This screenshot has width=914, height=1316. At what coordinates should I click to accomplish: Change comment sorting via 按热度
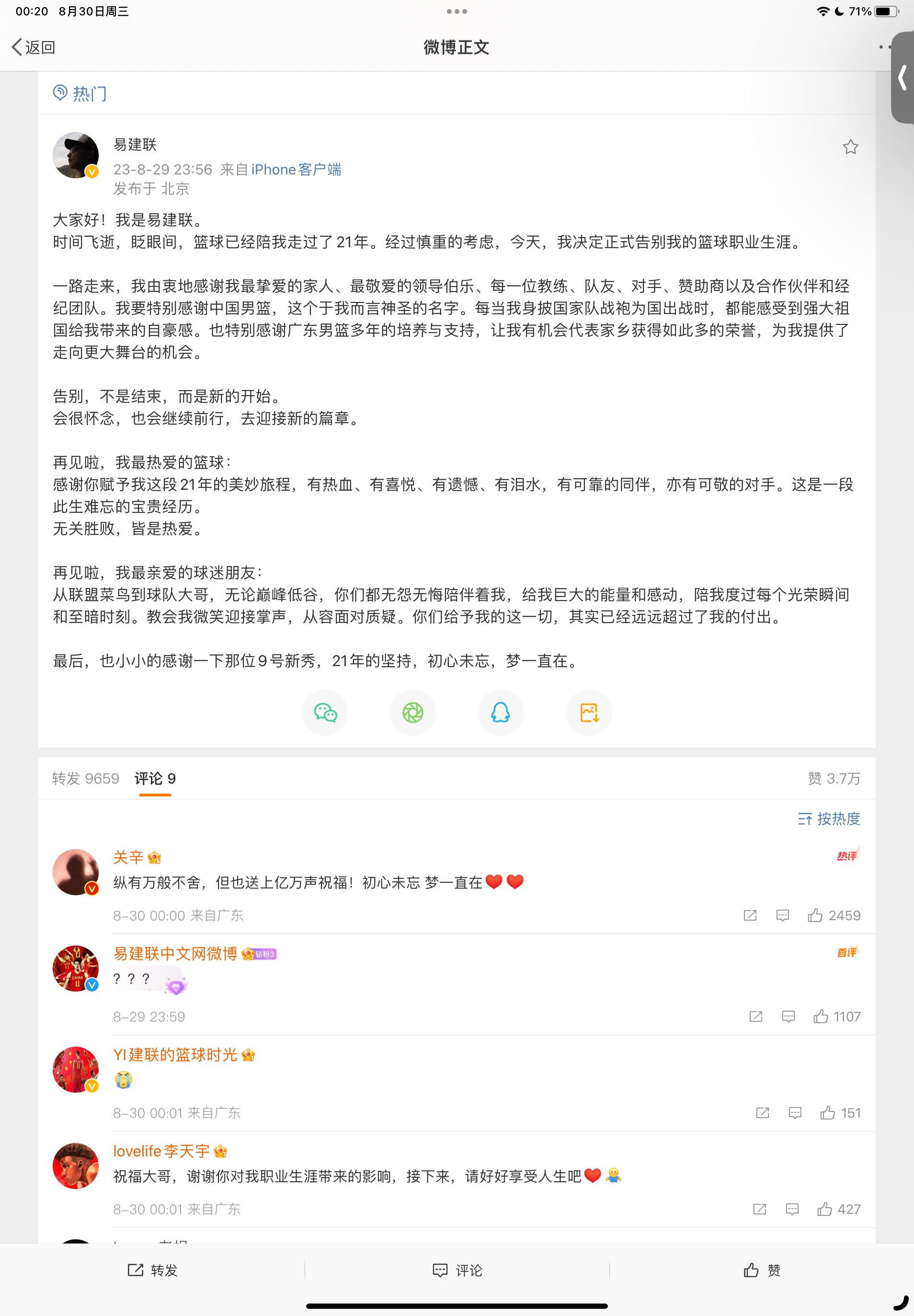point(829,819)
